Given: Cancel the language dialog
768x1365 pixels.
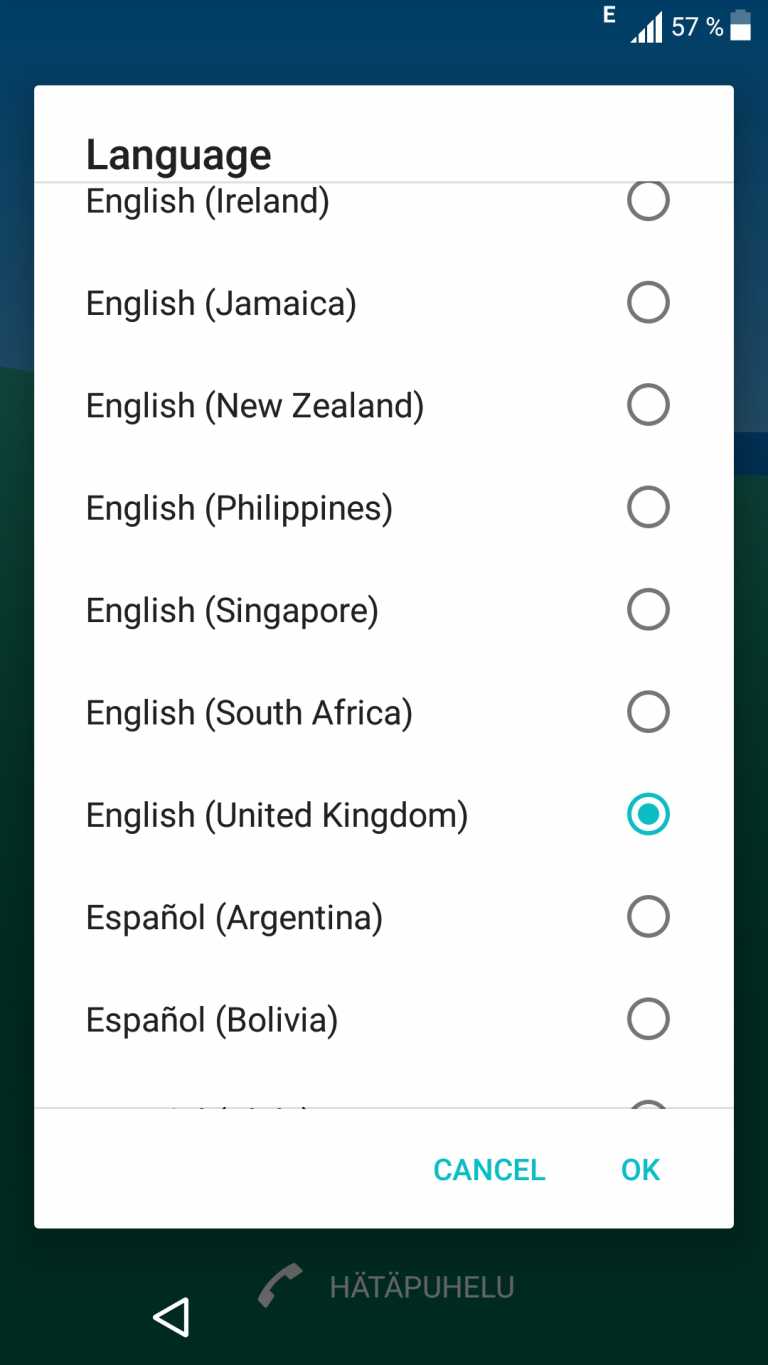Looking at the screenshot, I should [489, 1169].
